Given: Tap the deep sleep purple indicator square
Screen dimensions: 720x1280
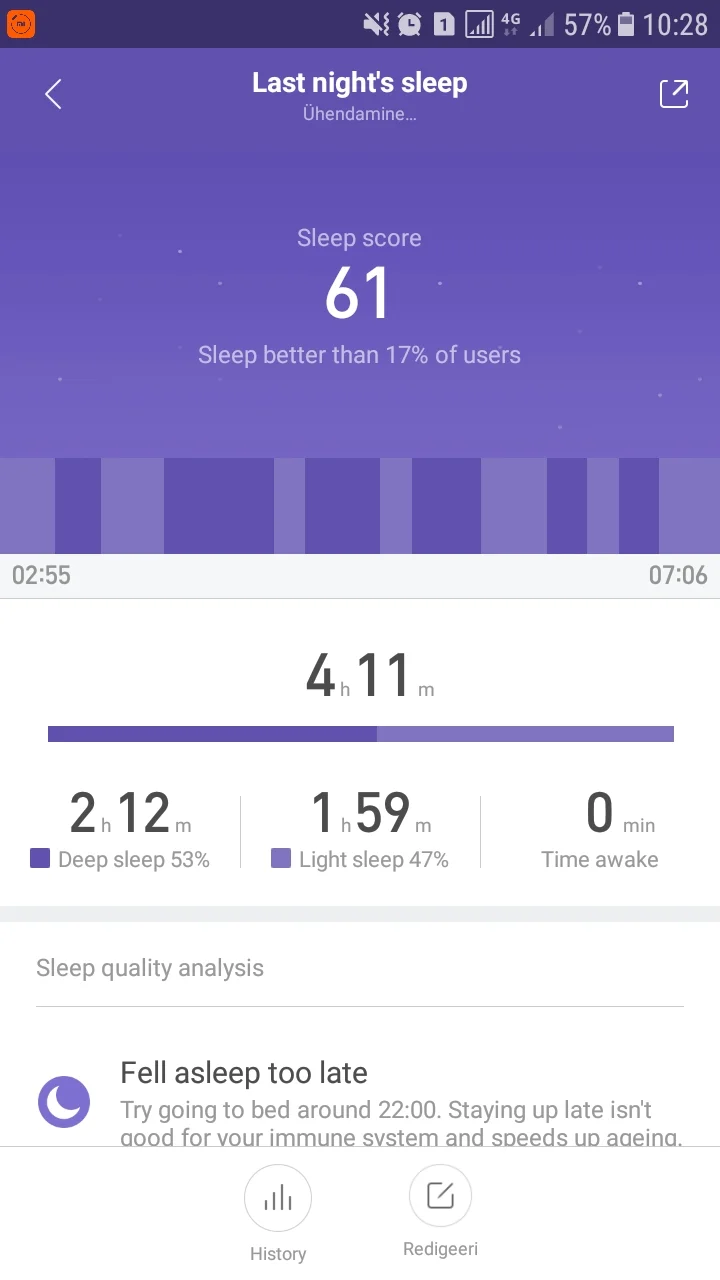Looking at the screenshot, I should tap(40, 860).
